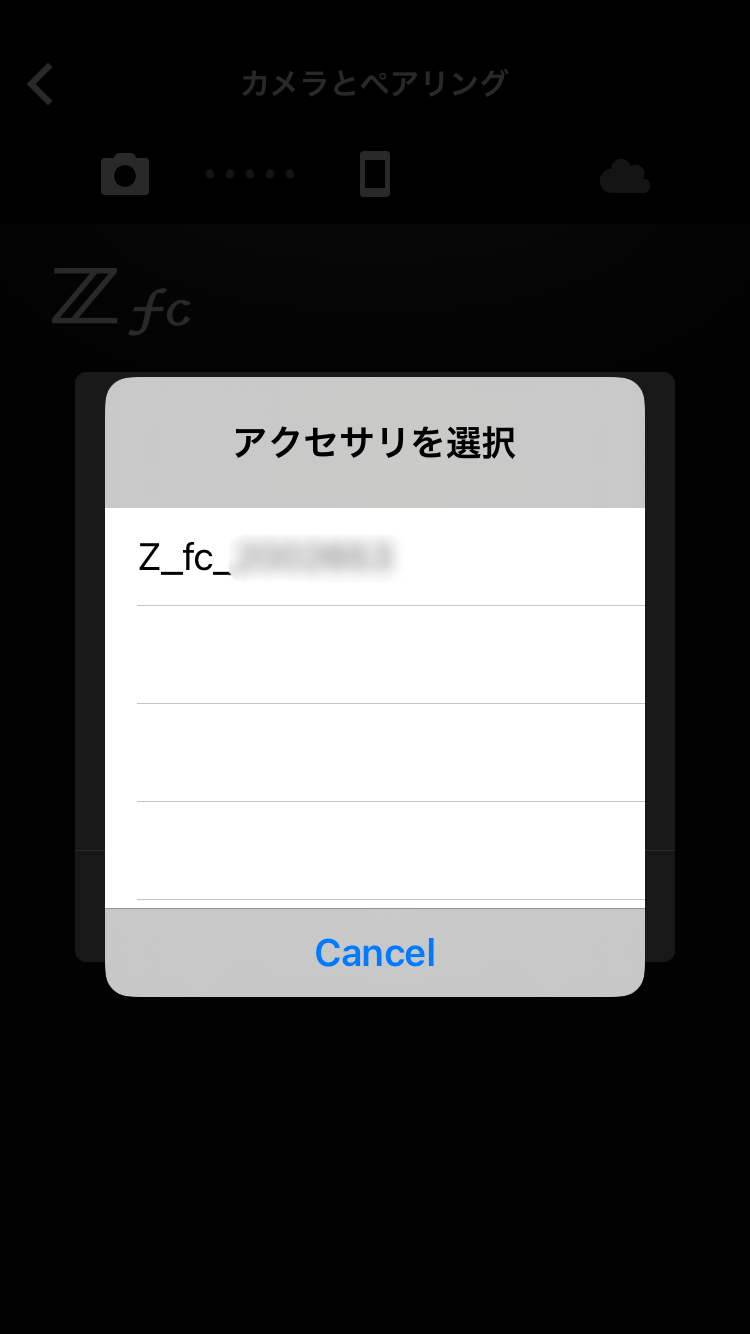750x1334 pixels.
Task: Switch to the カメラとペアリング title bar
Action: (x=374, y=82)
